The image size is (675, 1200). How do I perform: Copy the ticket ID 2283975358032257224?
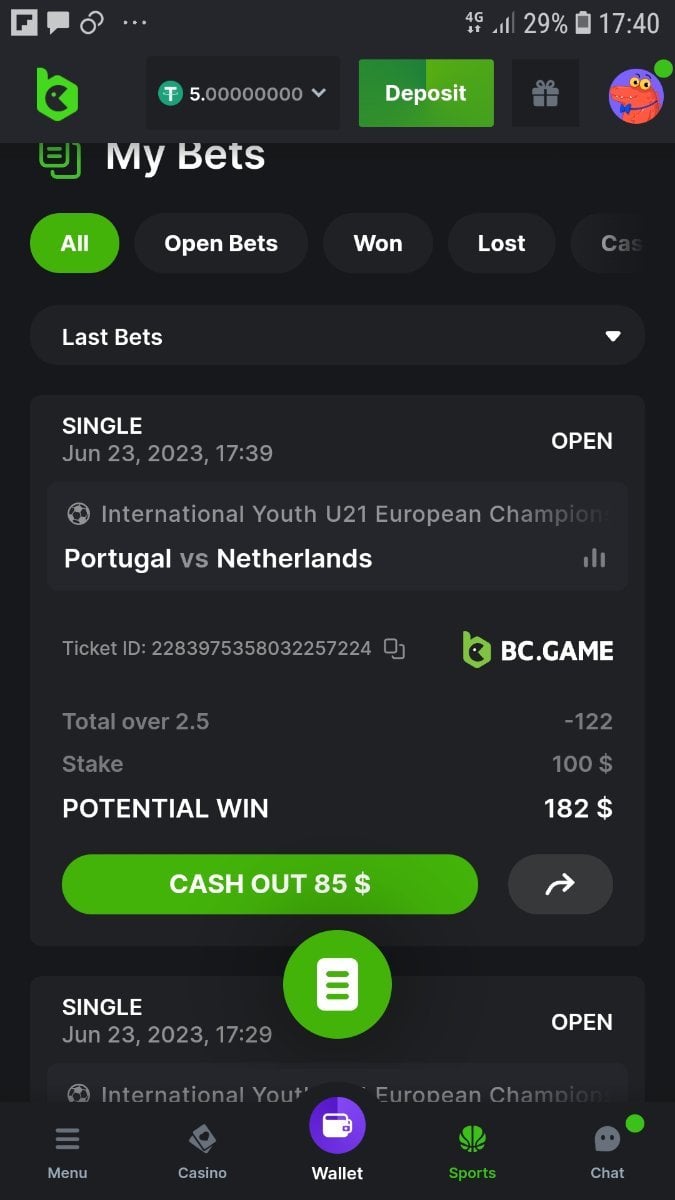(395, 649)
